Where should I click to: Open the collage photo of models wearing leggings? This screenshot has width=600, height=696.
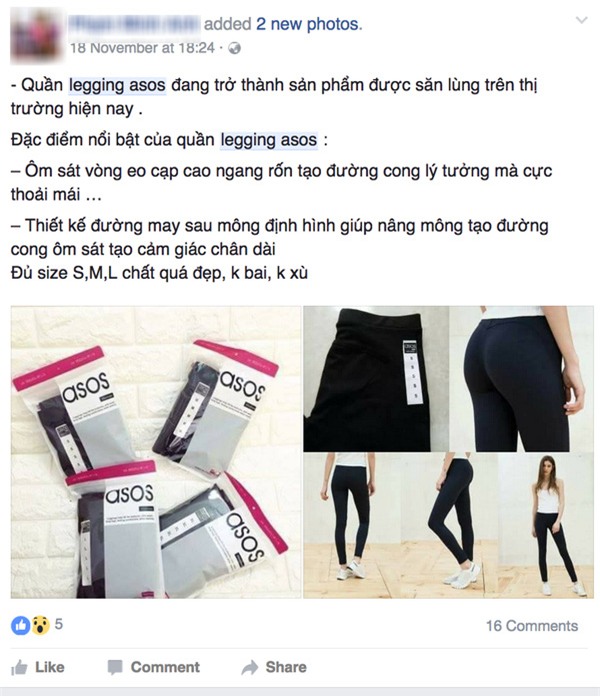(448, 452)
